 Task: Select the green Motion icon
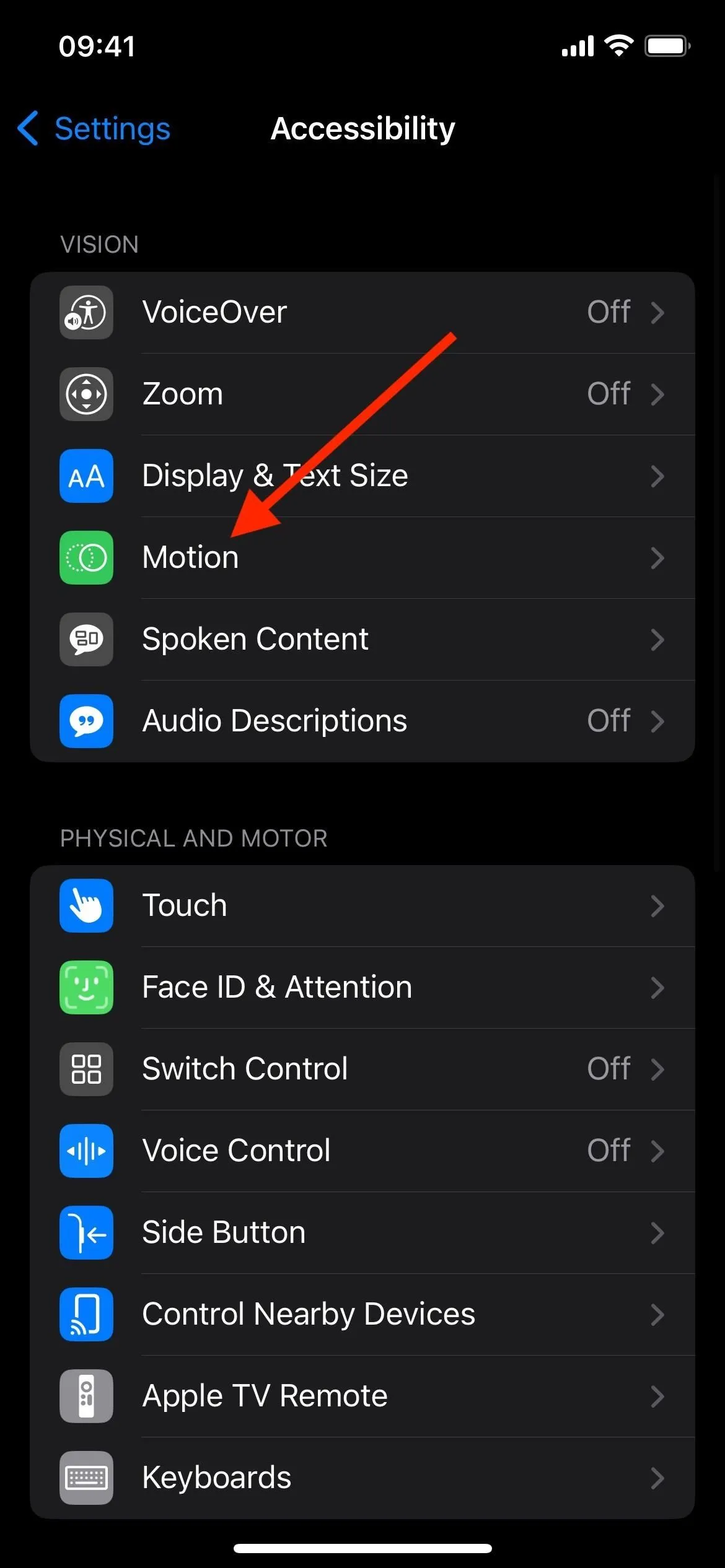click(x=86, y=558)
